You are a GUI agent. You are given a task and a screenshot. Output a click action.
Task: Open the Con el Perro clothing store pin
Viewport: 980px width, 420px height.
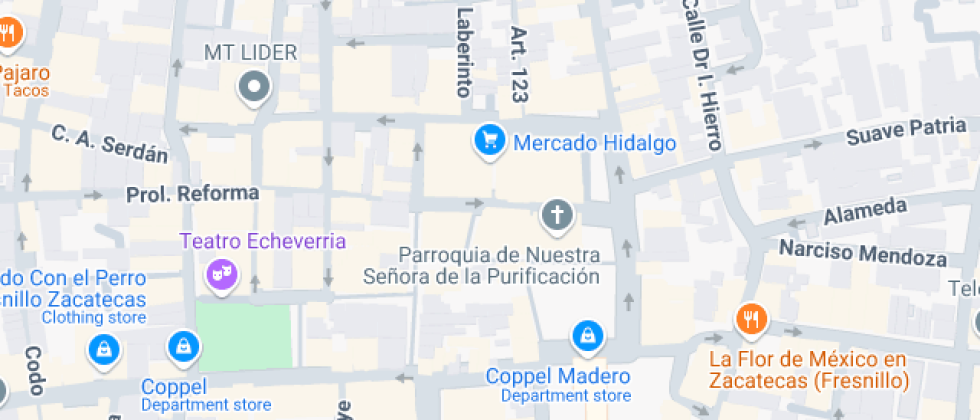(103, 350)
